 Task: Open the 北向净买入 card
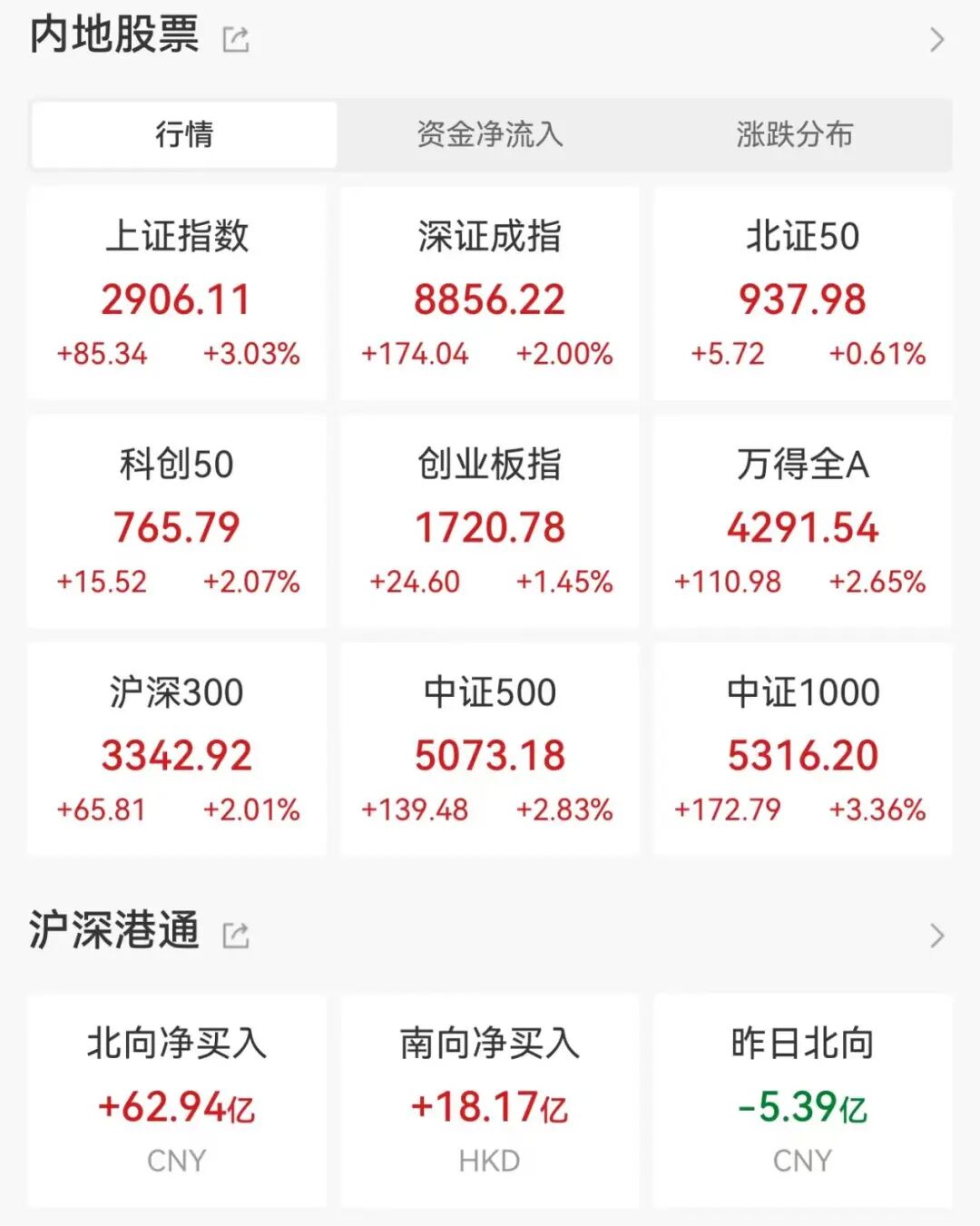coord(177,1100)
